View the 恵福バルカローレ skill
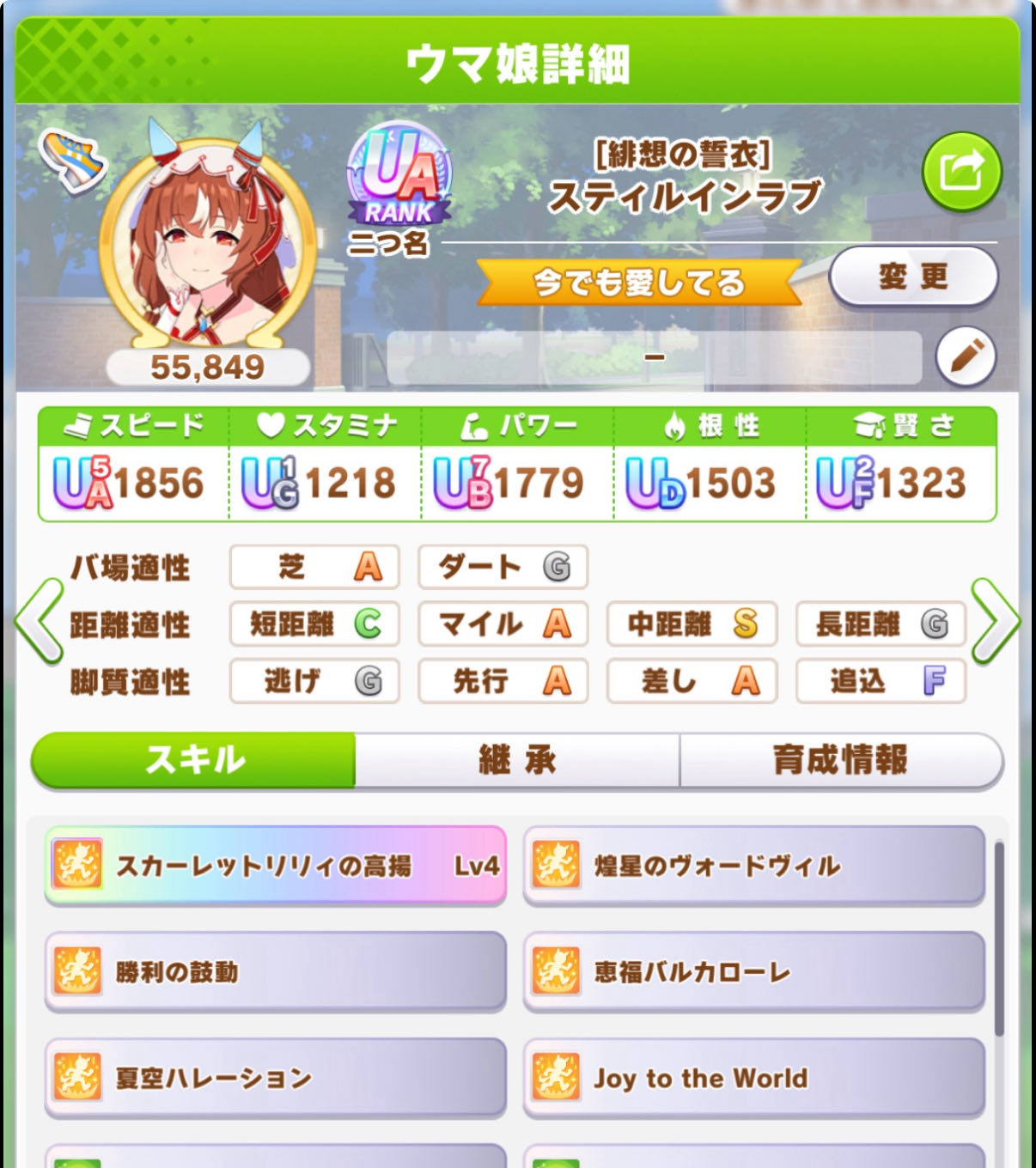Viewport: 1036px width, 1168px height. [753, 971]
